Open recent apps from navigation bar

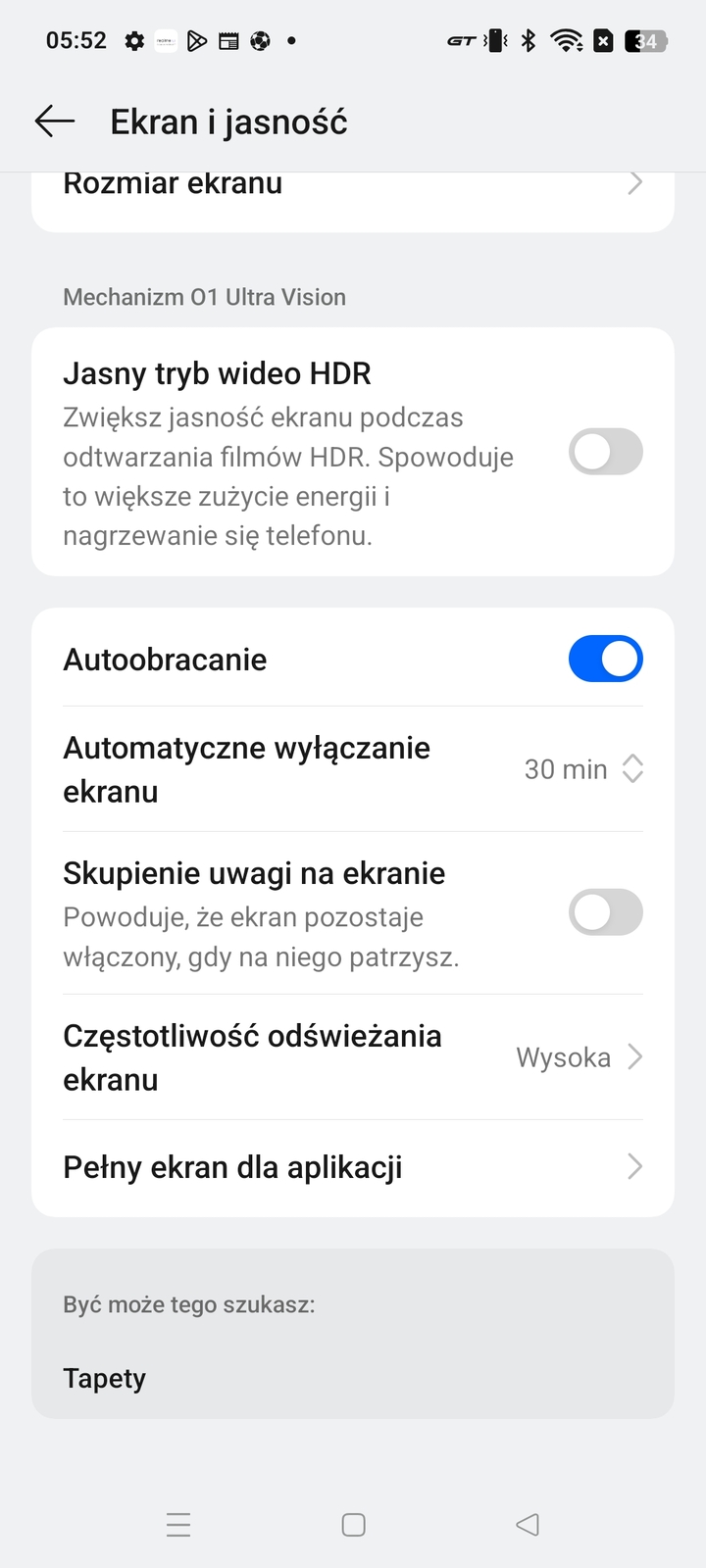click(x=178, y=1525)
